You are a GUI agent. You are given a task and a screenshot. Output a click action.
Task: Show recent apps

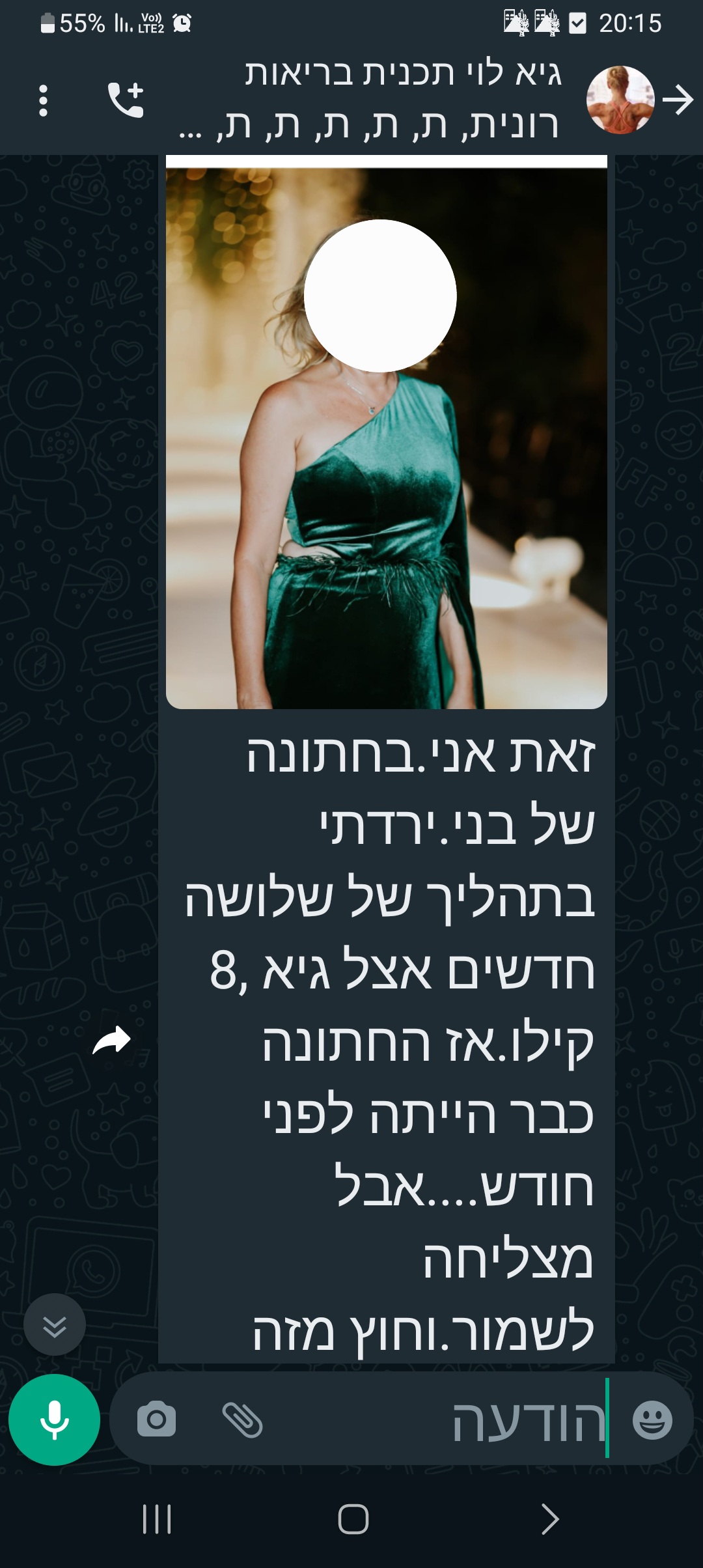[x=157, y=1520]
